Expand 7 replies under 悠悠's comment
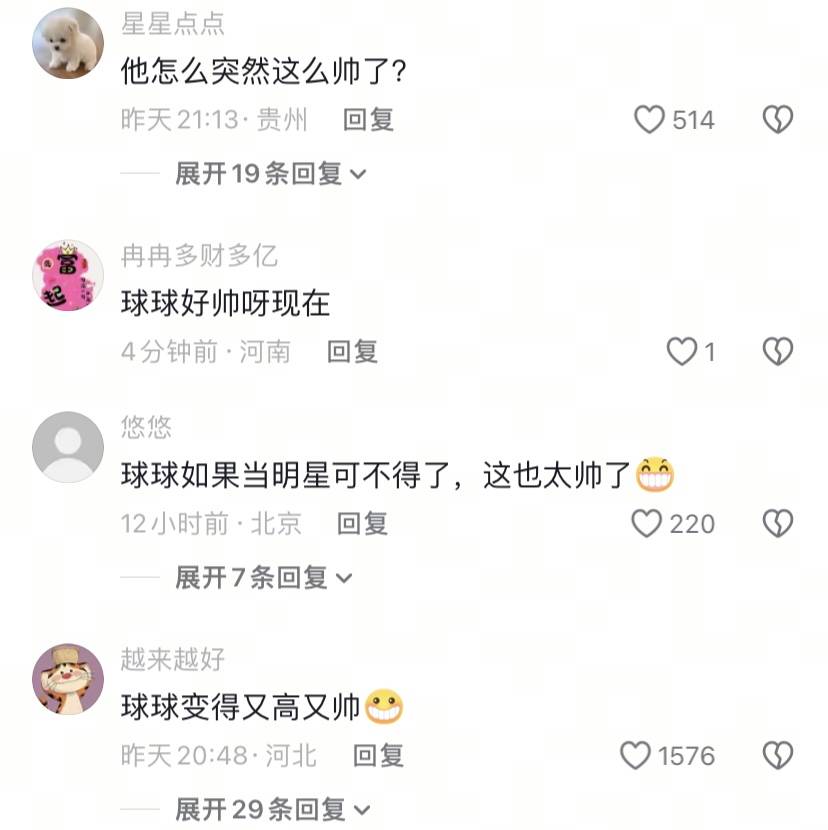The height and width of the screenshot is (830, 828). 264,577
